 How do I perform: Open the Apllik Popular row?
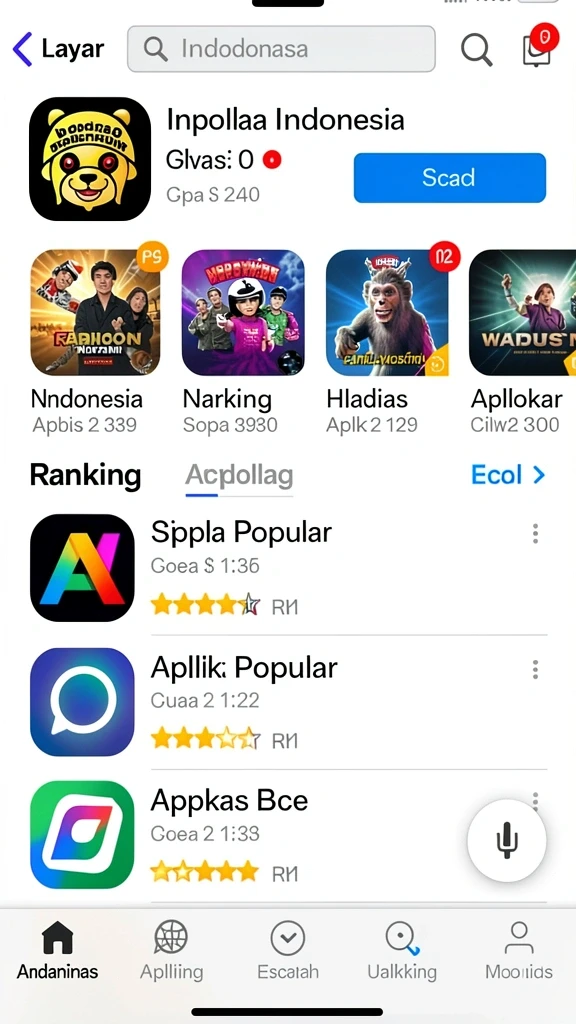tap(289, 702)
